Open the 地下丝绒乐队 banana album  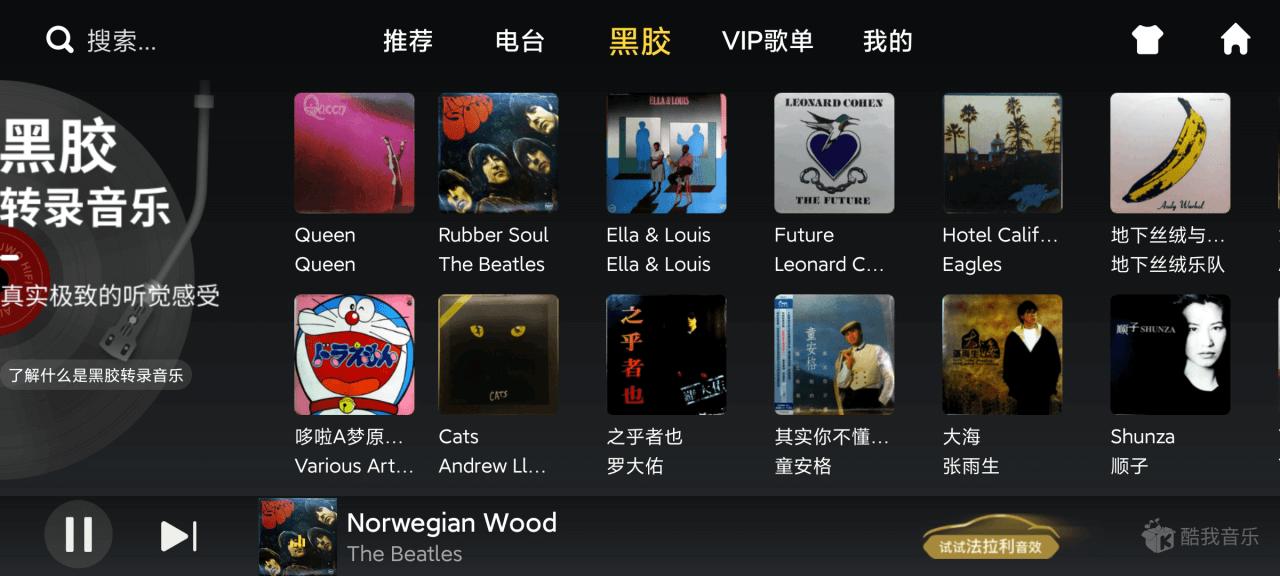(x=1170, y=153)
